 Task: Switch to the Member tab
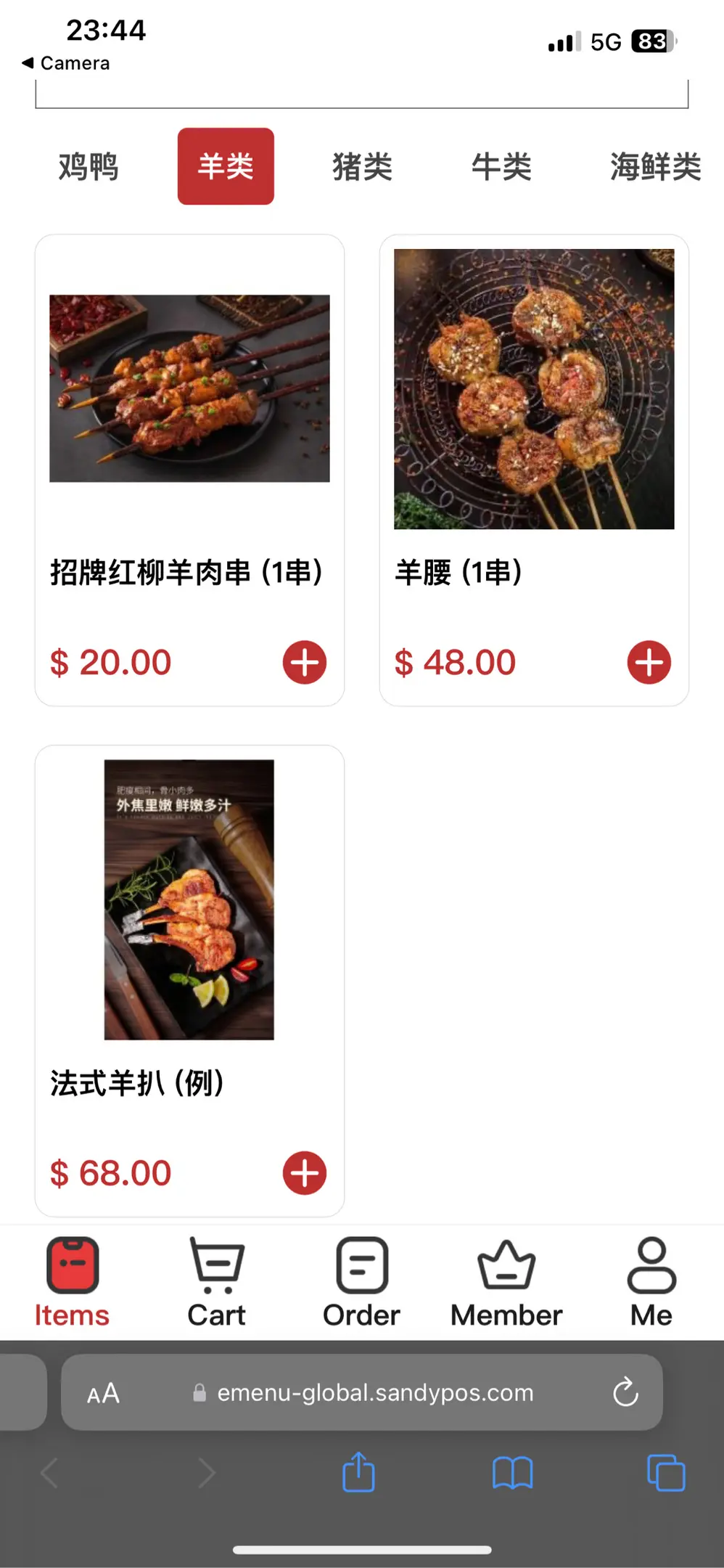point(506,1283)
